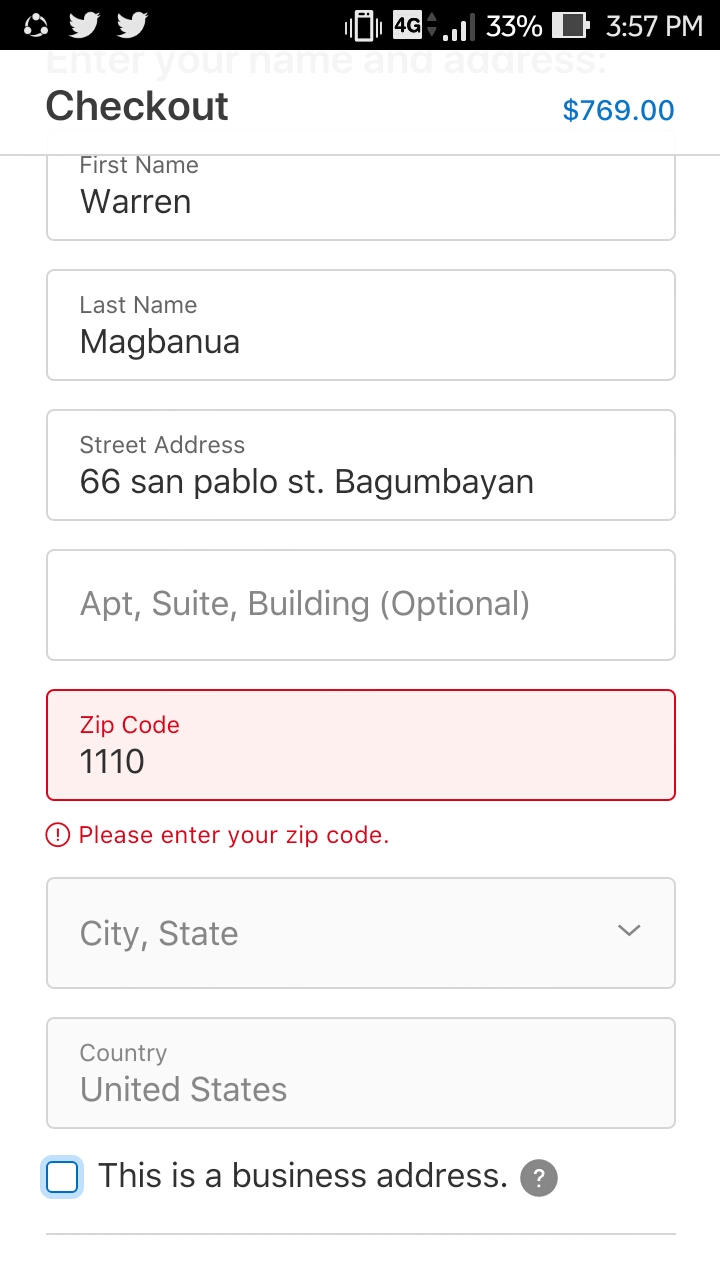Open the City, State dropdown
The image size is (720, 1280).
coord(360,932)
